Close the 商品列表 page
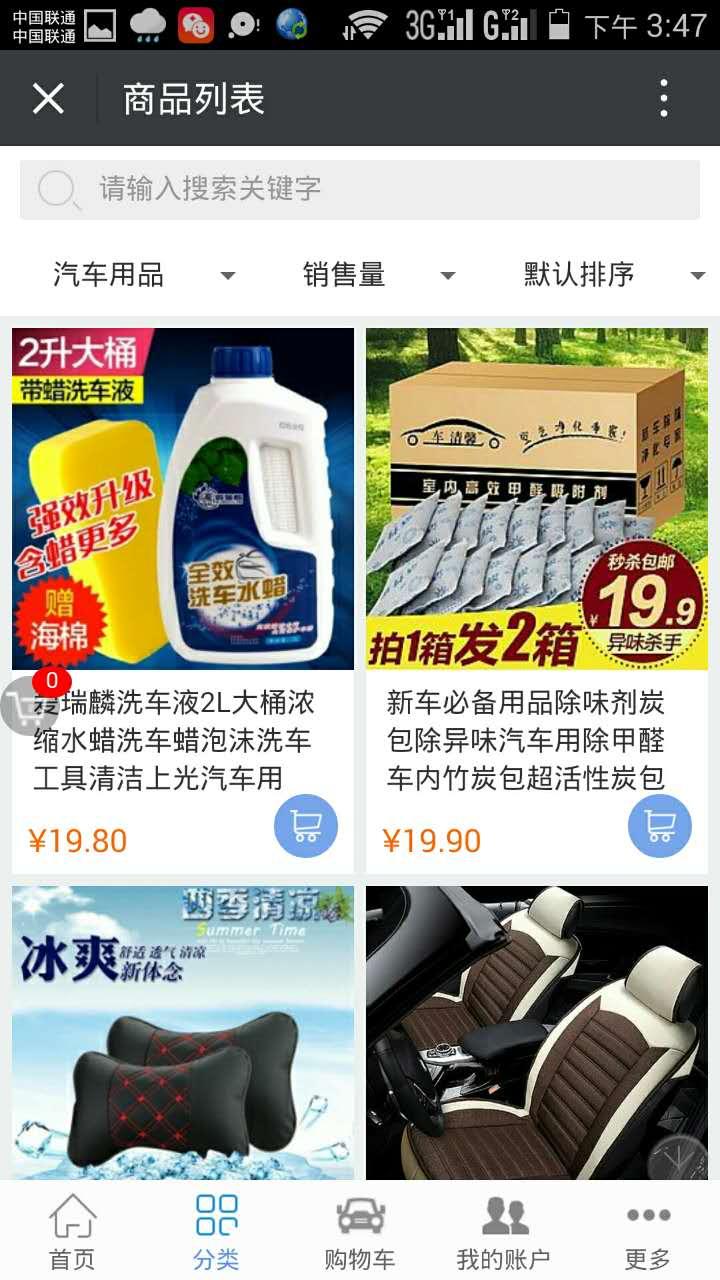720x1280 pixels. [48, 99]
